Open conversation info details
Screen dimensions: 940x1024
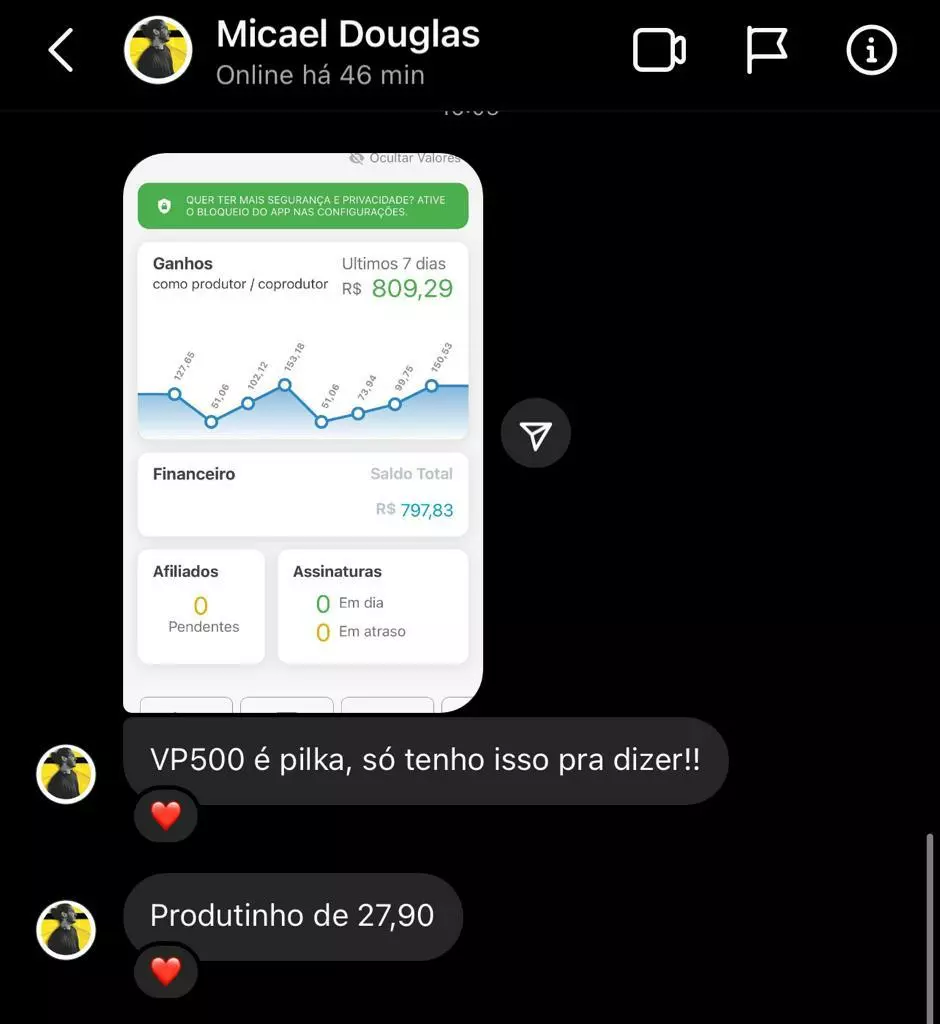click(x=871, y=50)
